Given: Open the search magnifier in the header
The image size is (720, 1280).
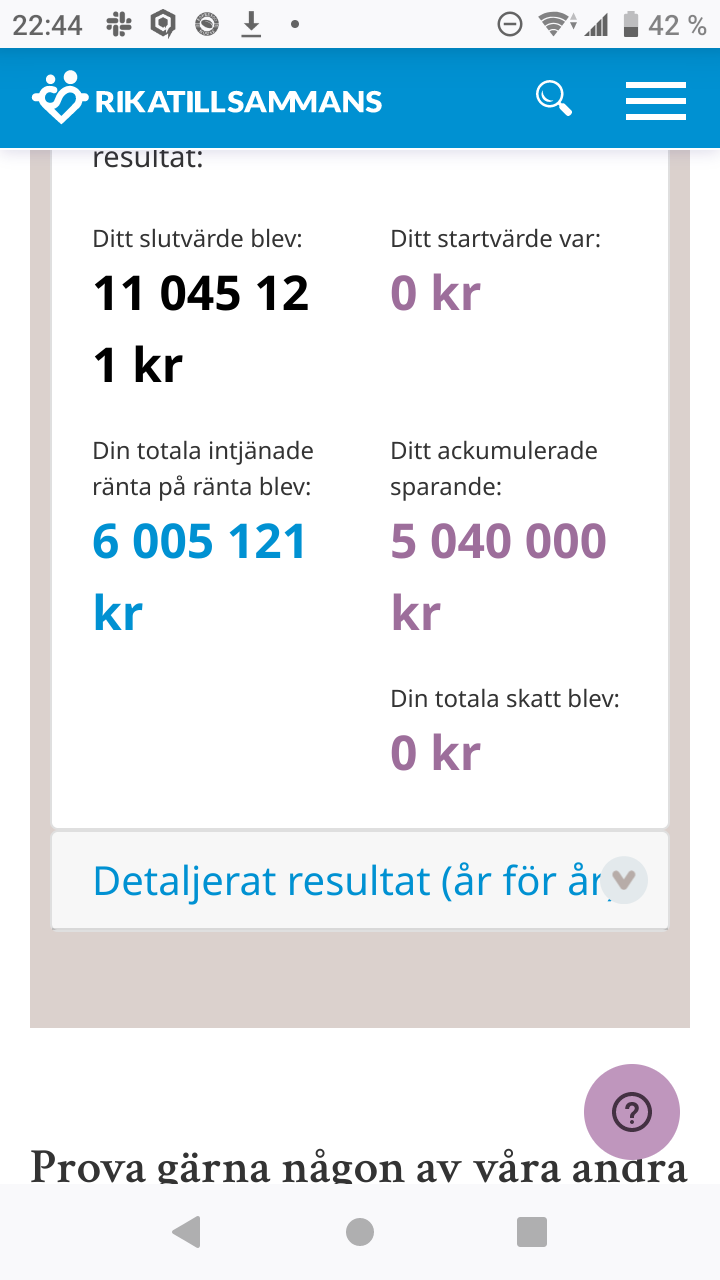Looking at the screenshot, I should pos(553,98).
